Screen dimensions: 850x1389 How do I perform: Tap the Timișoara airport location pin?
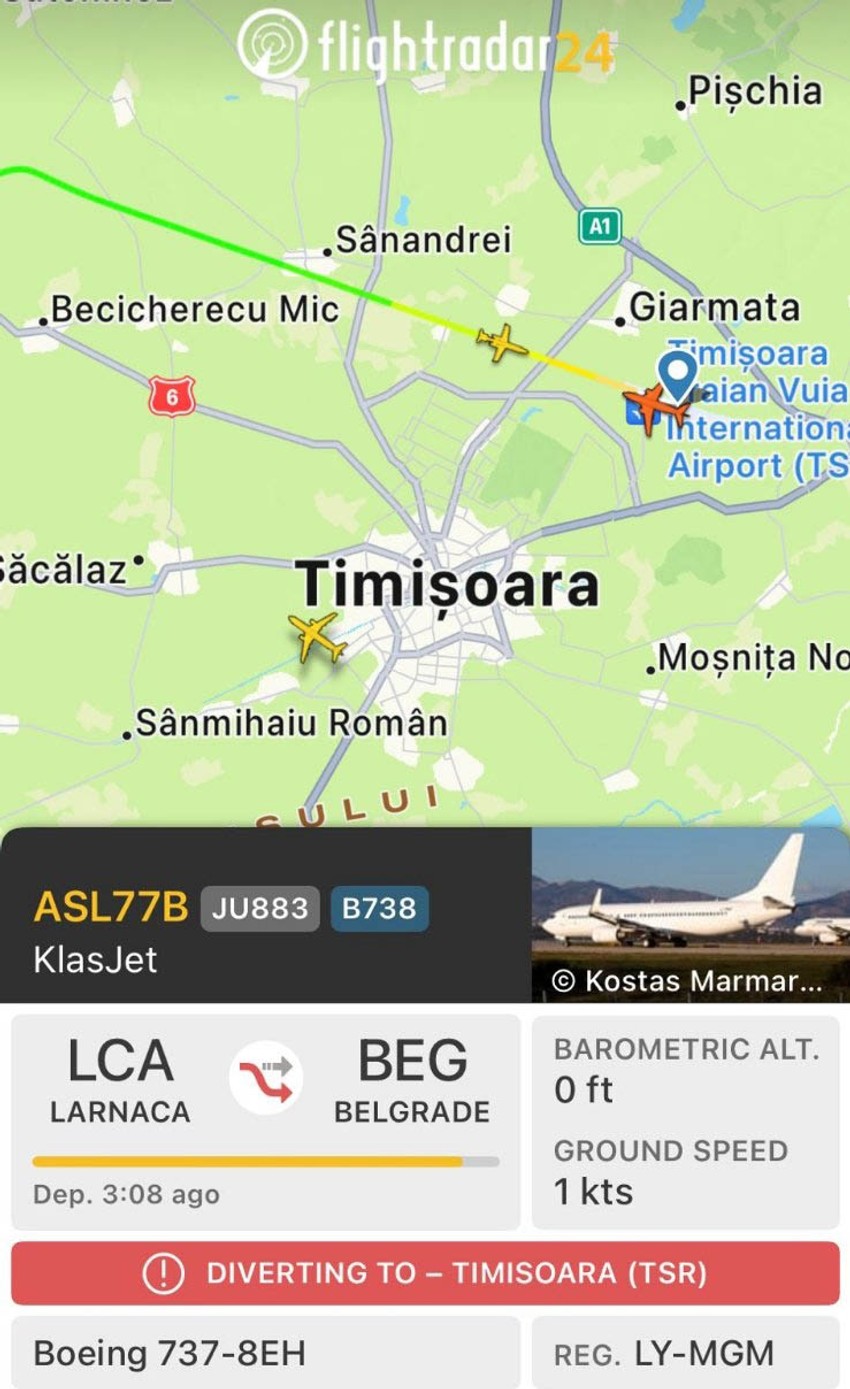point(679,373)
